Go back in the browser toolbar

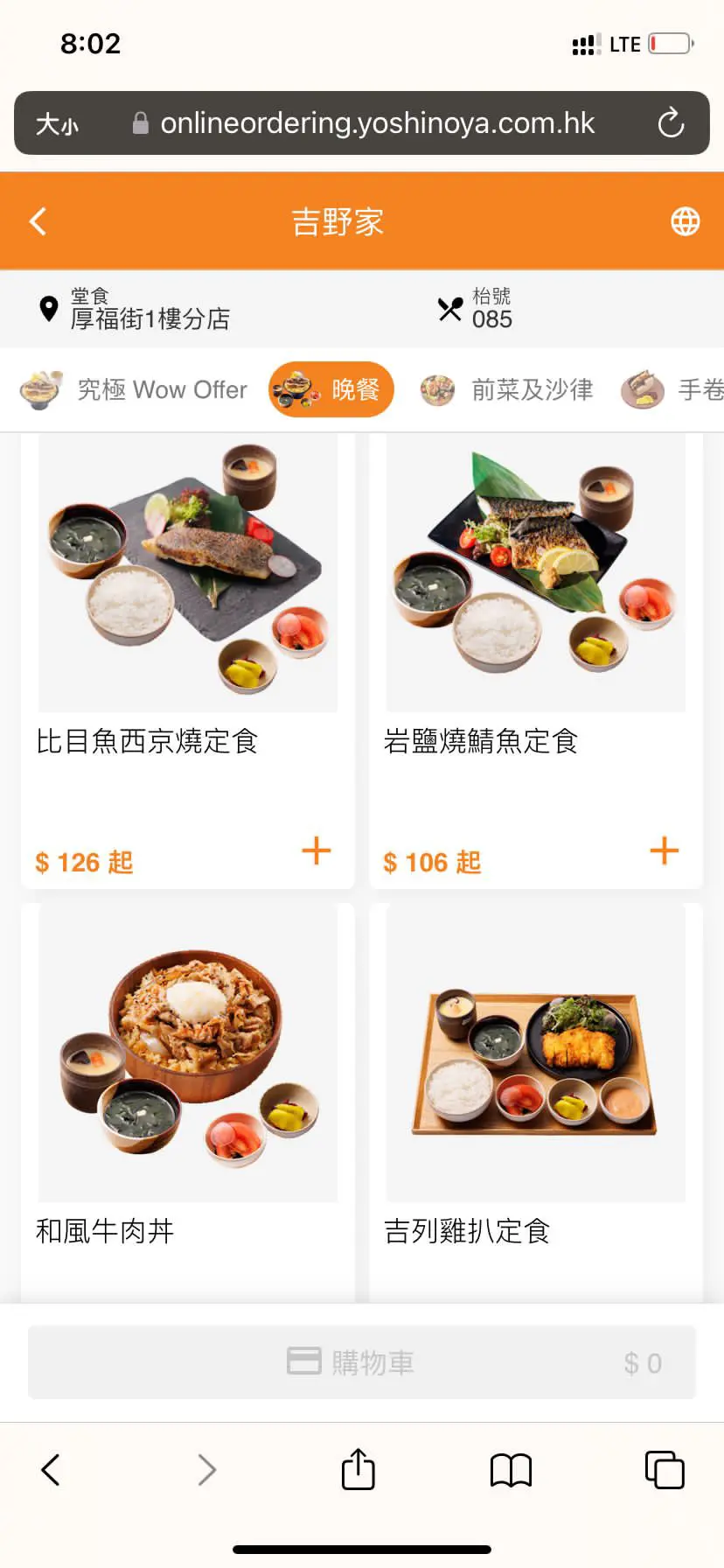coord(51,1470)
